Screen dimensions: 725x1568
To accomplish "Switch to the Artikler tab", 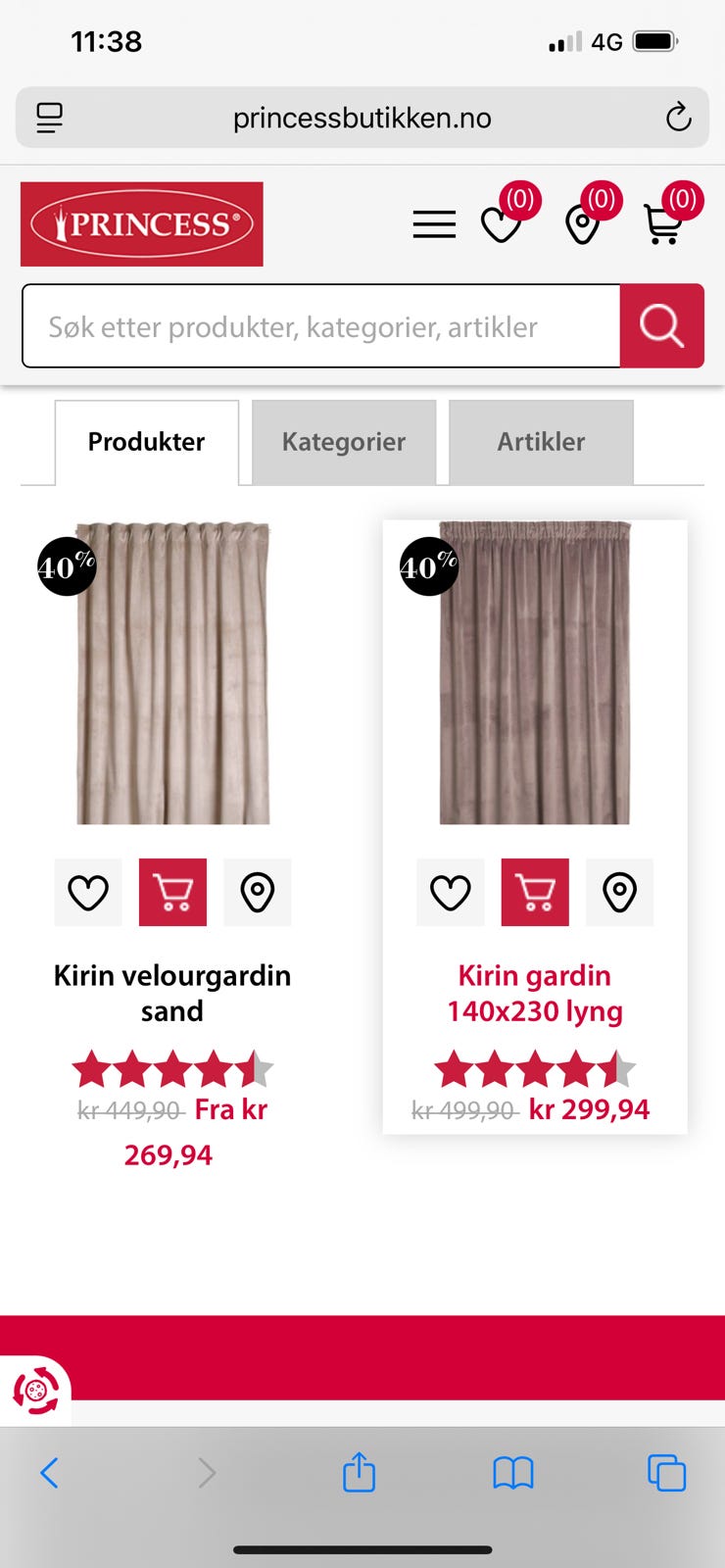I will tap(541, 442).
